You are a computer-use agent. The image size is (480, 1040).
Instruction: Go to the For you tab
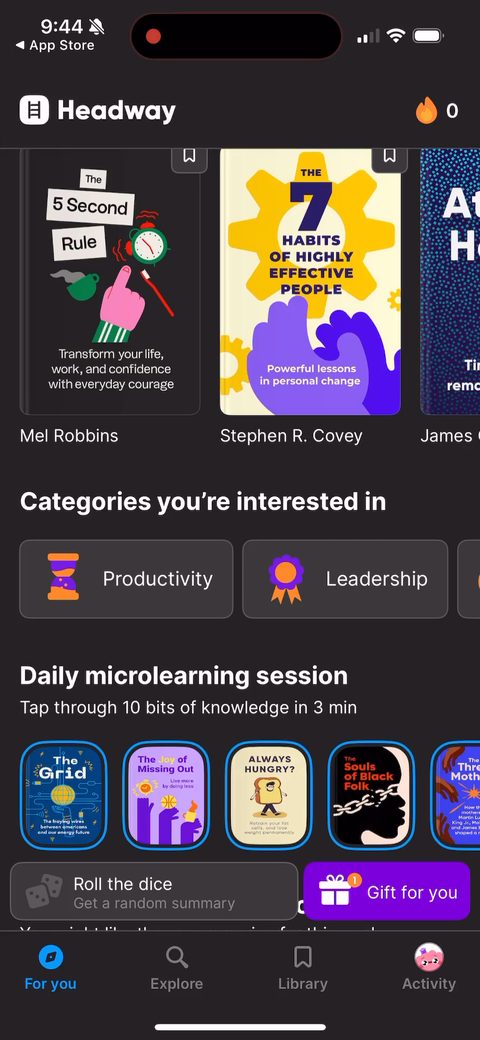coord(50,968)
